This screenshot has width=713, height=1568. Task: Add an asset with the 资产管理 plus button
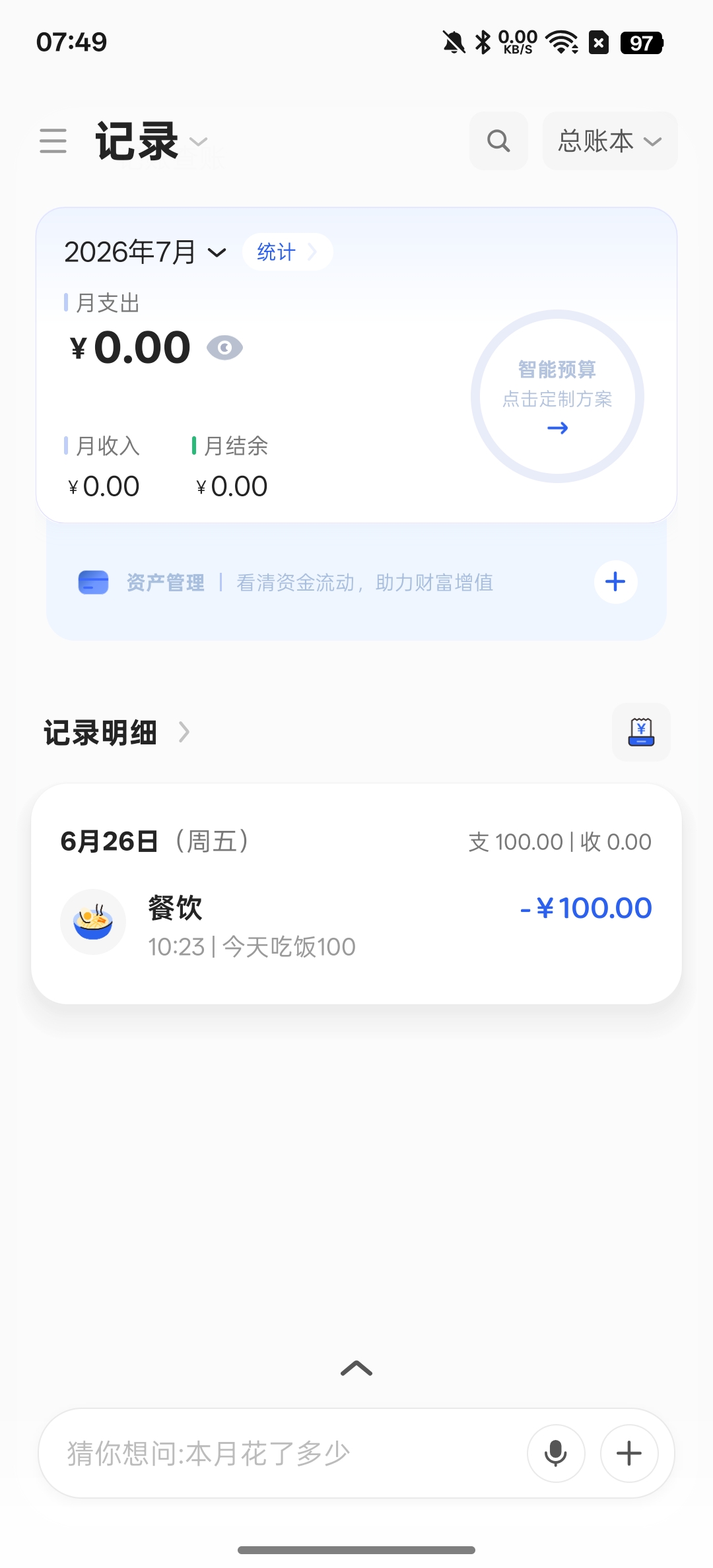point(615,582)
